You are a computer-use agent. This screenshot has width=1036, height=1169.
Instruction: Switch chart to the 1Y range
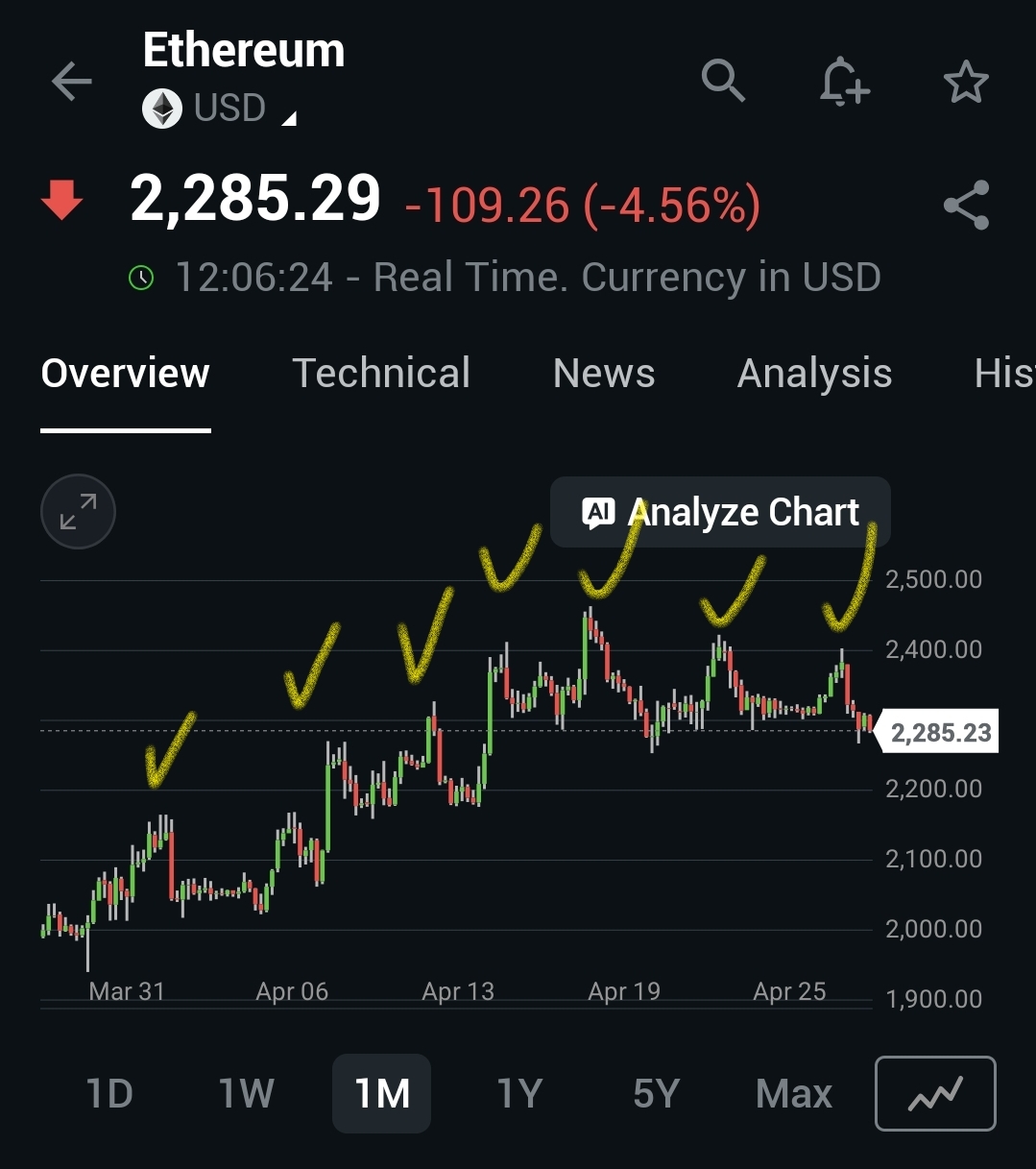point(519,1093)
